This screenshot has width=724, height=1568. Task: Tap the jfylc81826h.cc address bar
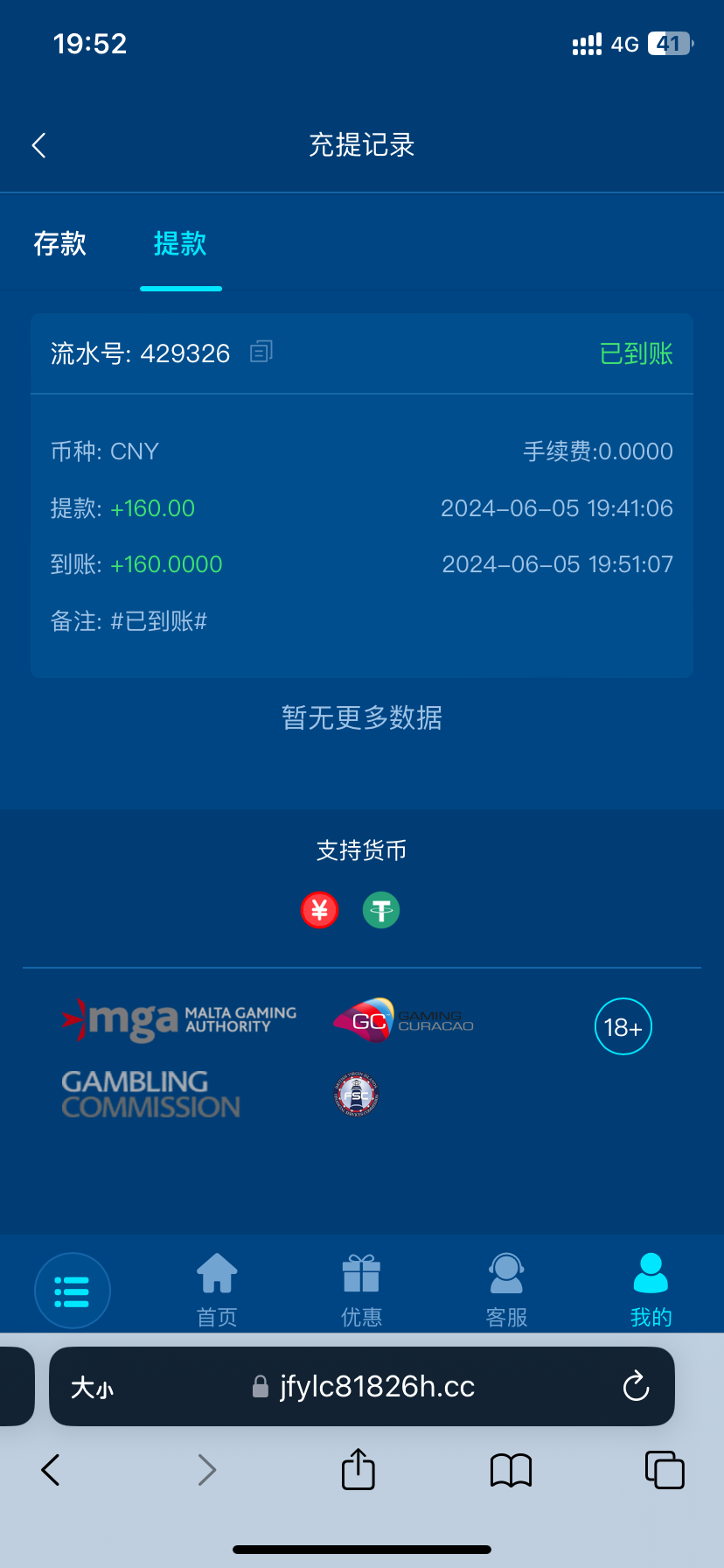pos(376,1386)
